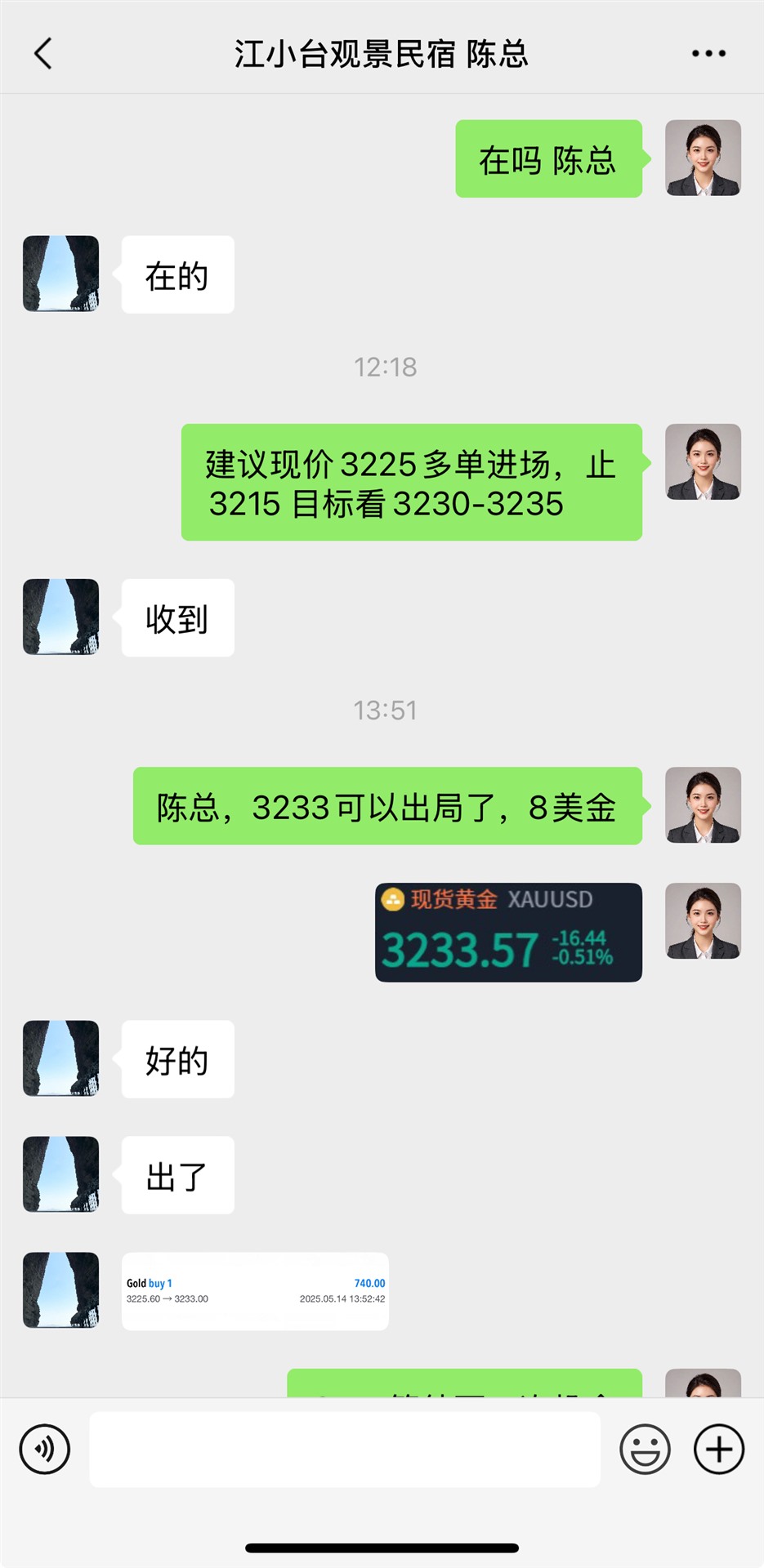764x1568 pixels.
Task: Focus the message text field
Action: (x=344, y=1450)
